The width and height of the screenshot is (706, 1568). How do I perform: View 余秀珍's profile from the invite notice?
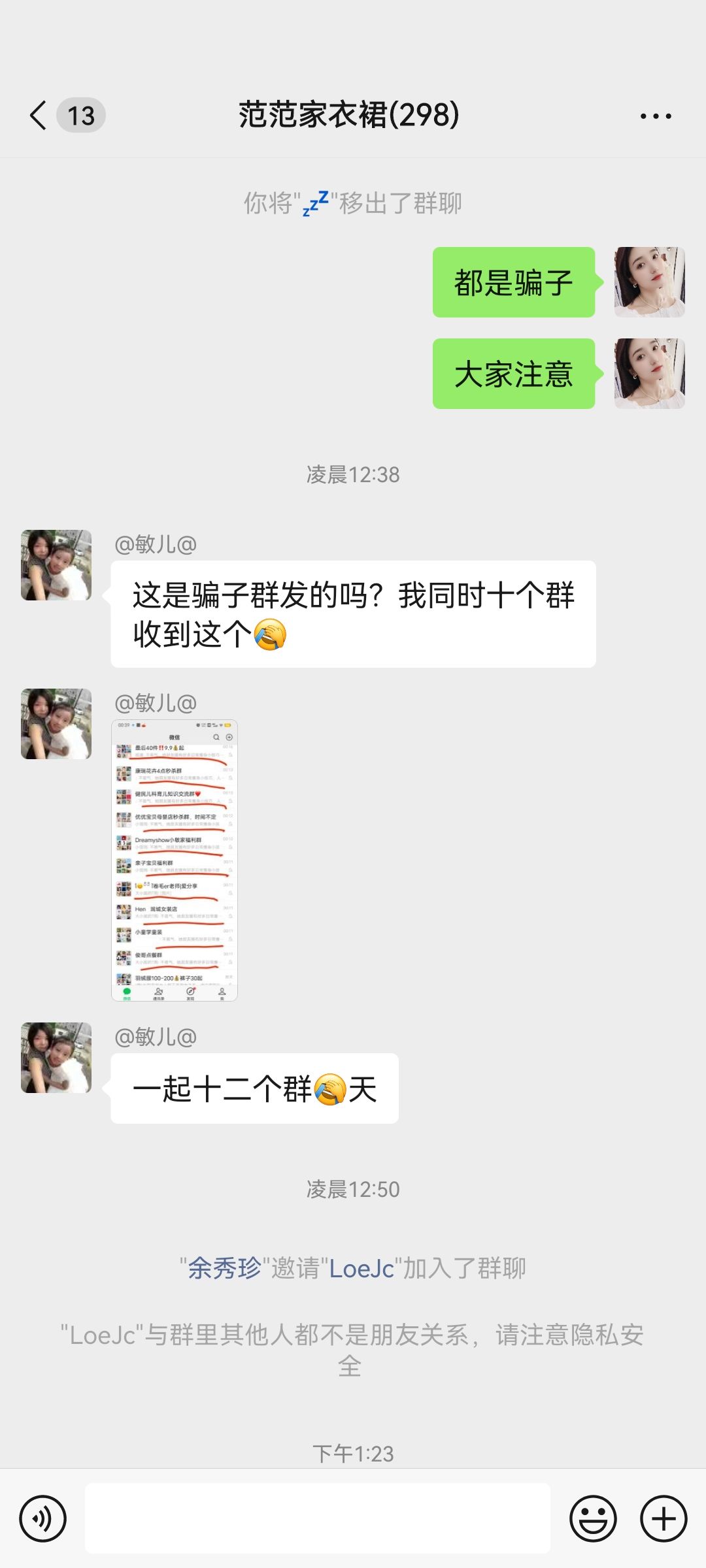coord(224,1268)
